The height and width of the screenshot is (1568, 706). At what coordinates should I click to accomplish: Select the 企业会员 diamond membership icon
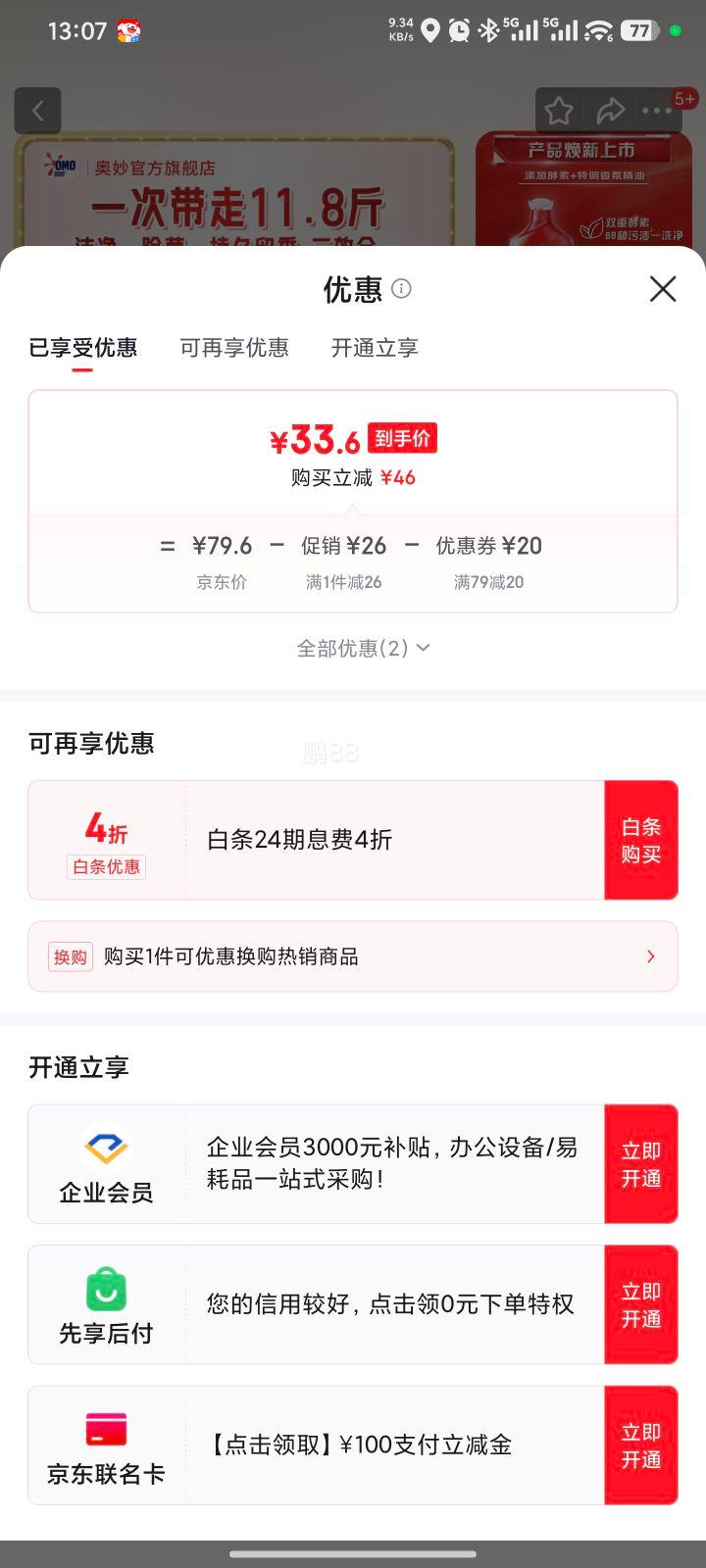point(106,1149)
